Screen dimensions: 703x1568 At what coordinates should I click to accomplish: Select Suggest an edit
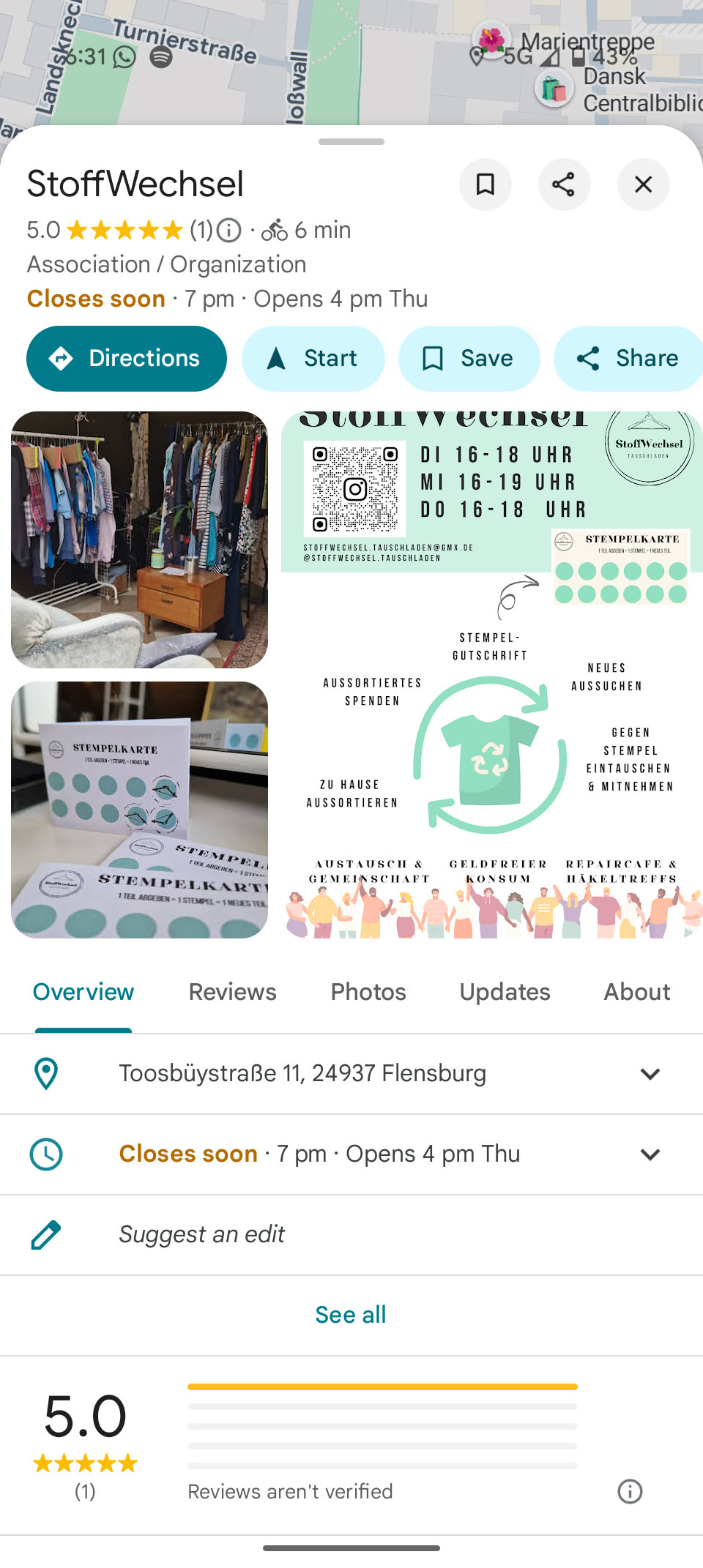[201, 1235]
